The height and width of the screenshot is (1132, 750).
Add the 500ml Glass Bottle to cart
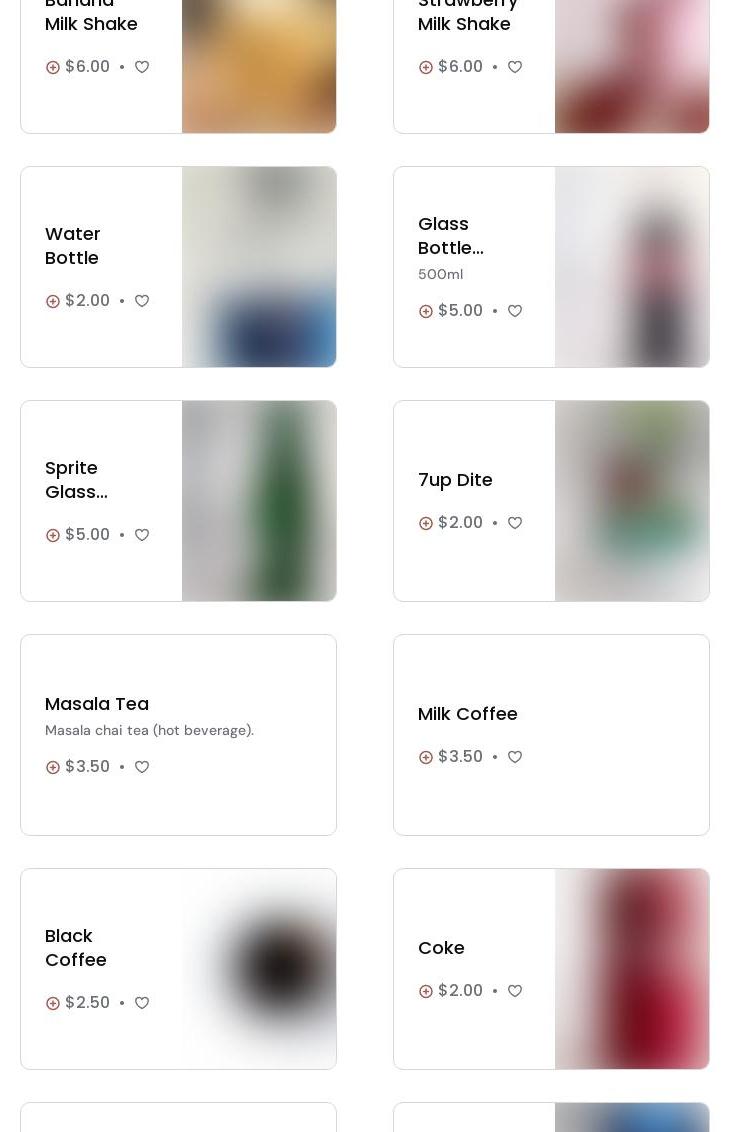tap(426, 311)
